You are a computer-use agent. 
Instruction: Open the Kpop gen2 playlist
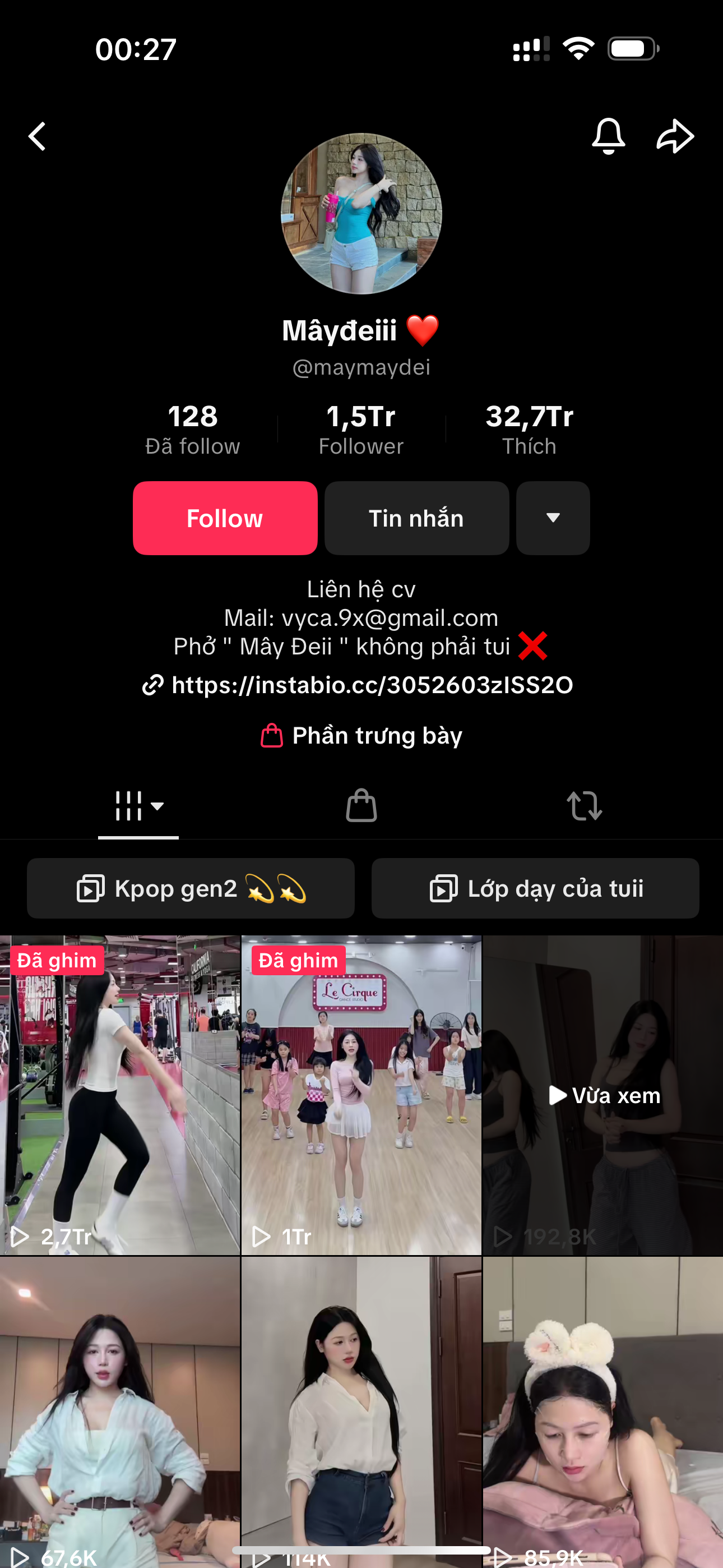coord(191,888)
